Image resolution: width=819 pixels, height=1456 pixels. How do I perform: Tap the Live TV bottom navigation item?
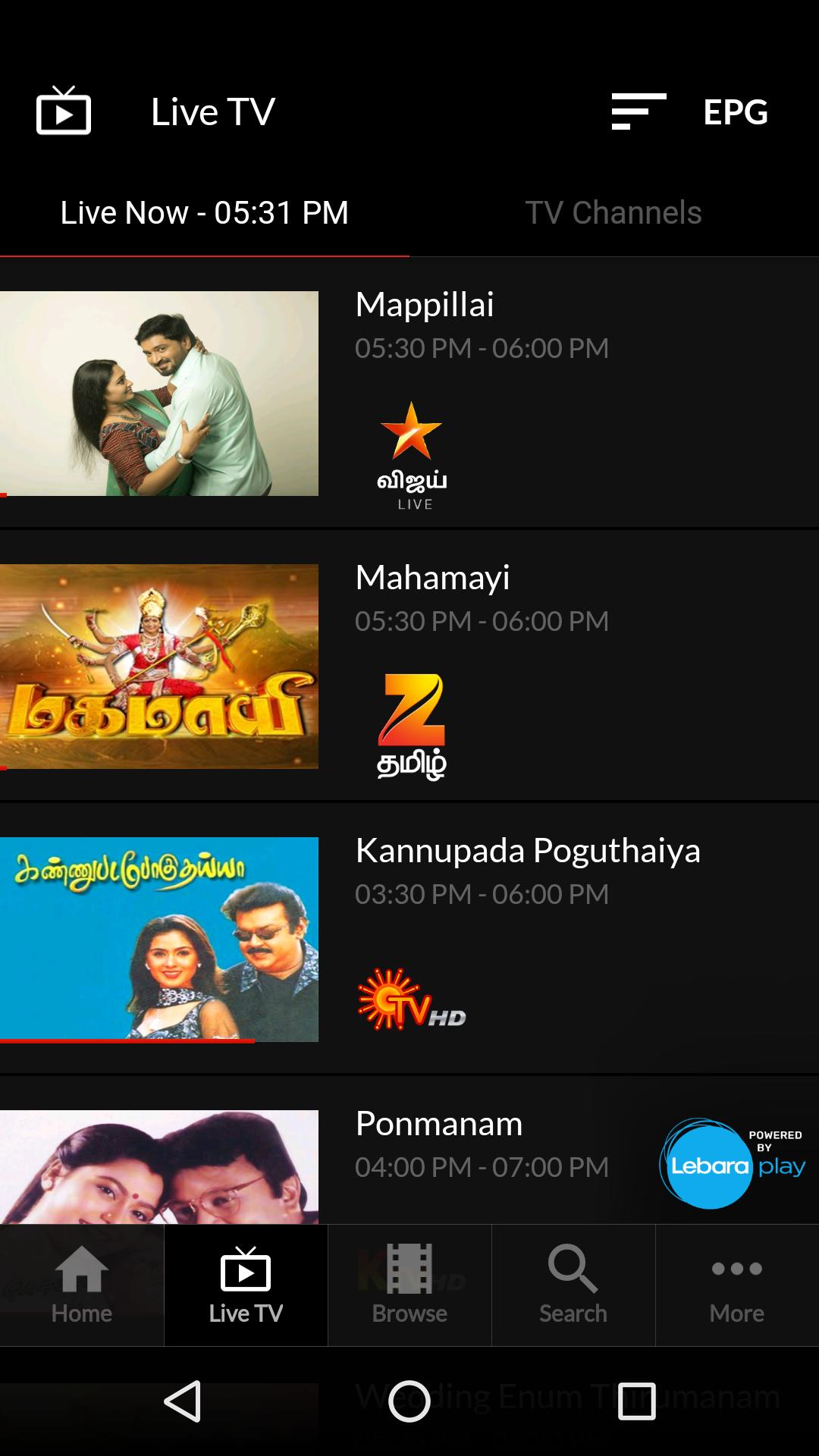246,1285
